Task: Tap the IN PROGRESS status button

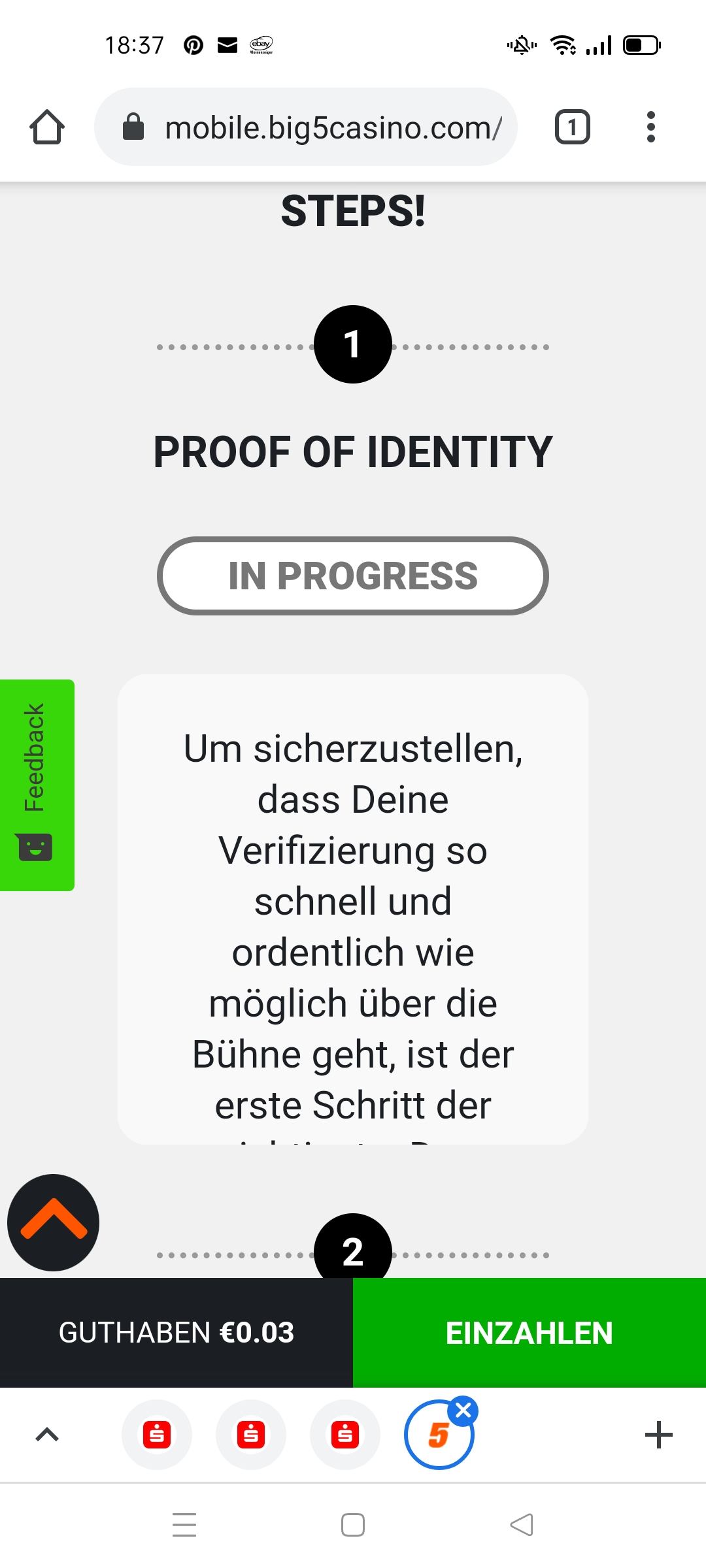Action: pyautogui.click(x=353, y=576)
